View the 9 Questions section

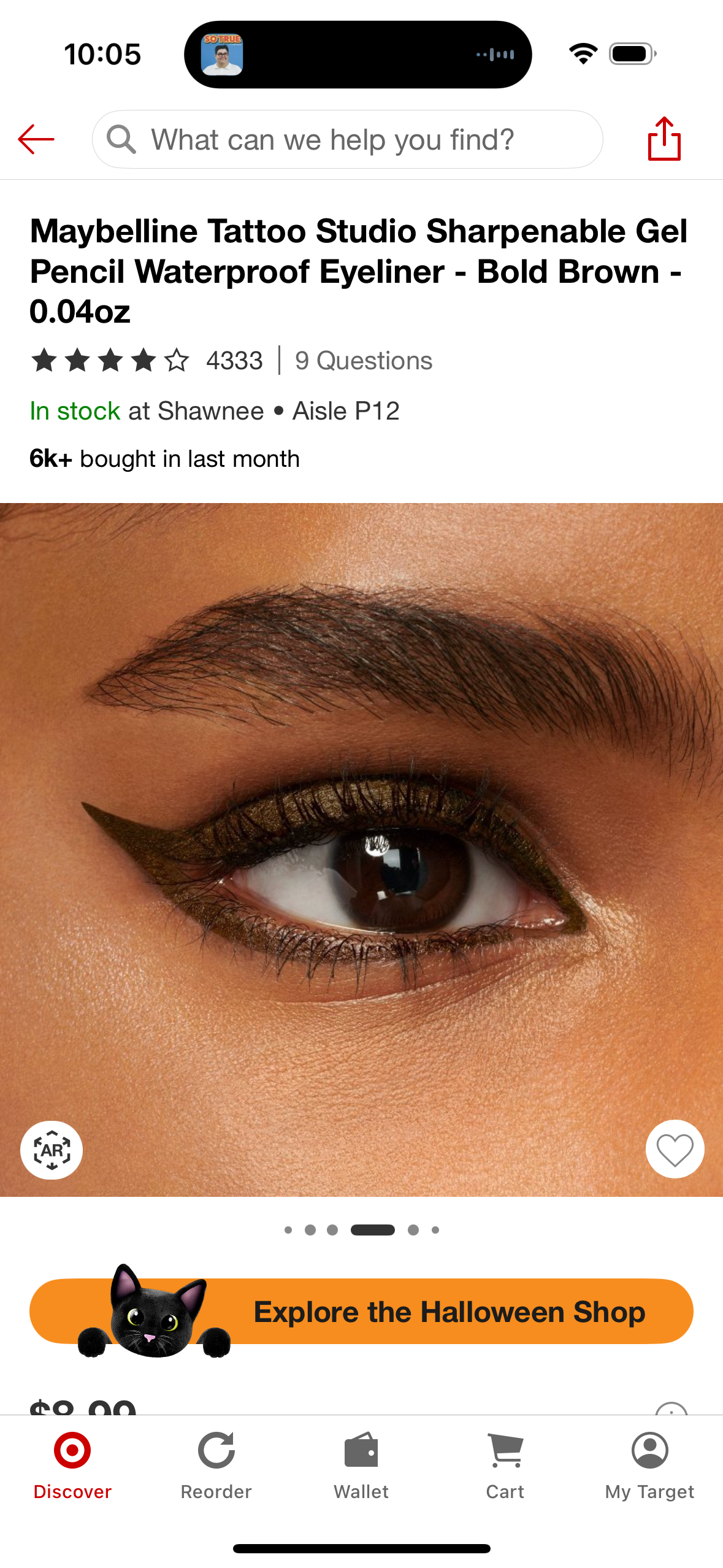click(364, 361)
